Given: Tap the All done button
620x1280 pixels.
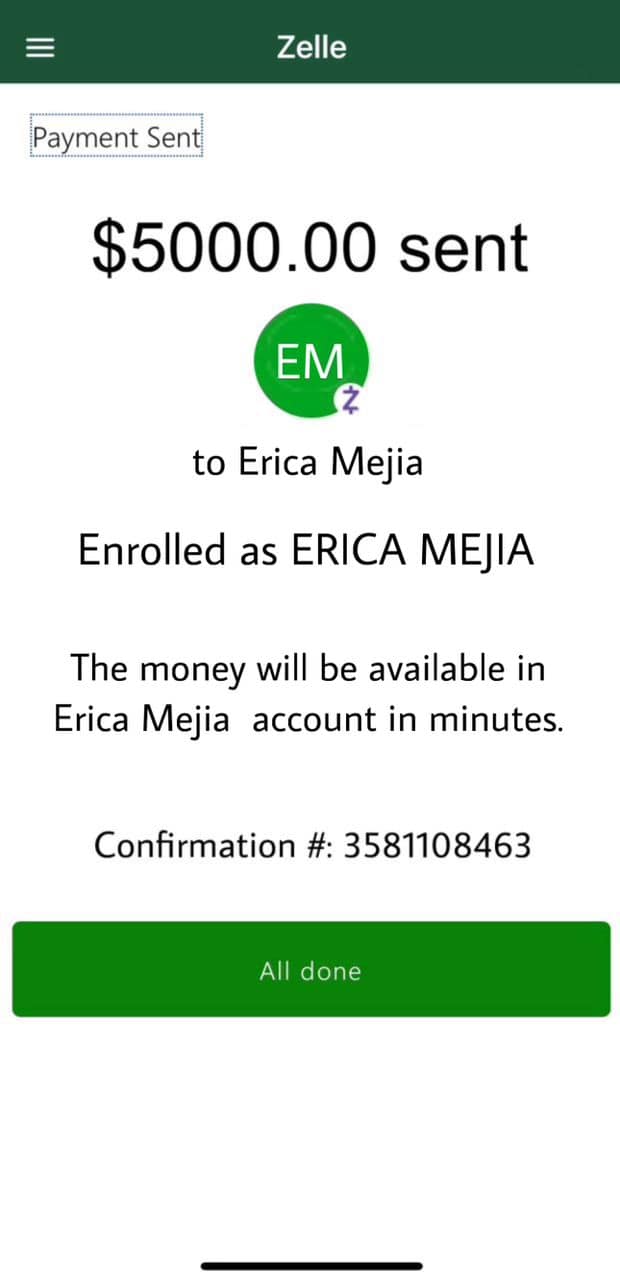Looking at the screenshot, I should (311, 969).
